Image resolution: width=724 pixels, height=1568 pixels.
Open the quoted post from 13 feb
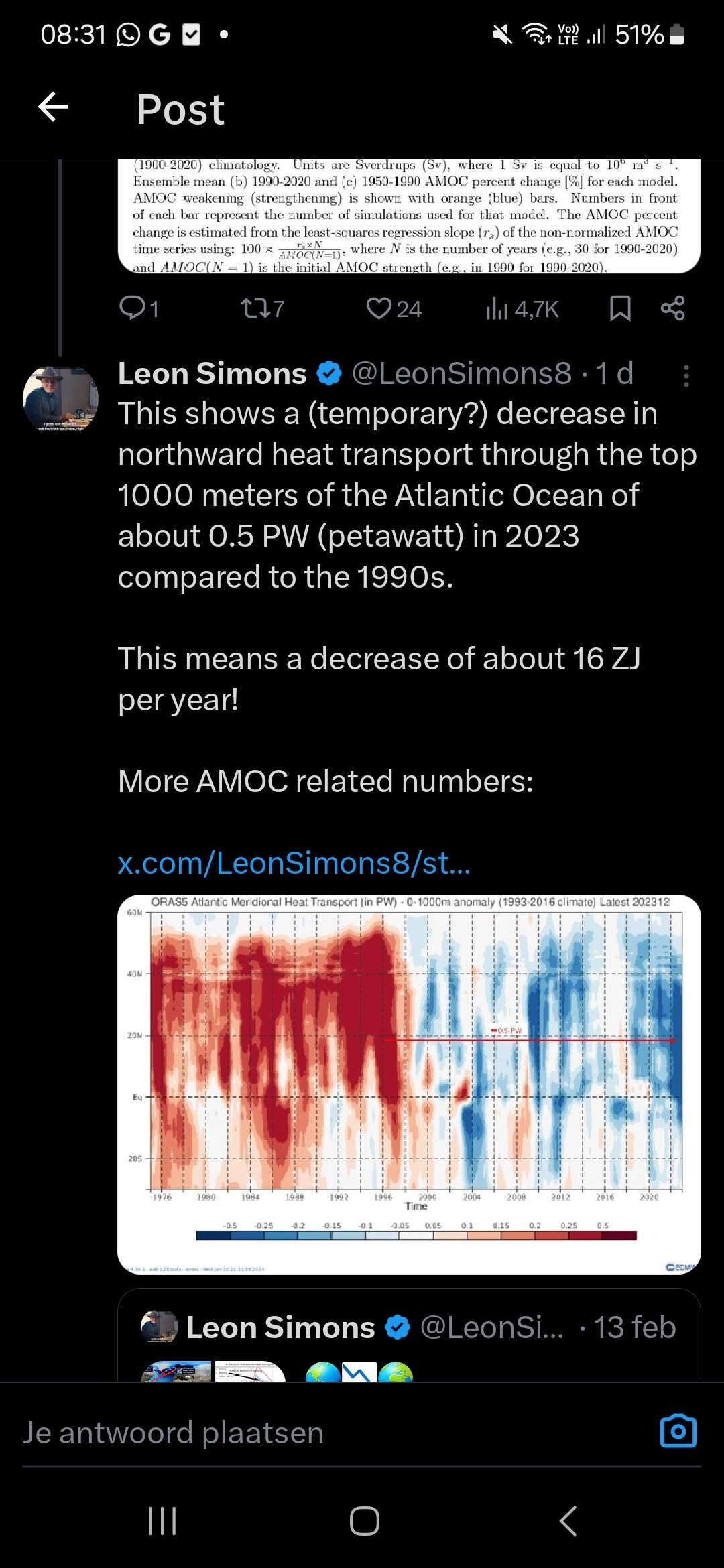coord(409,1335)
